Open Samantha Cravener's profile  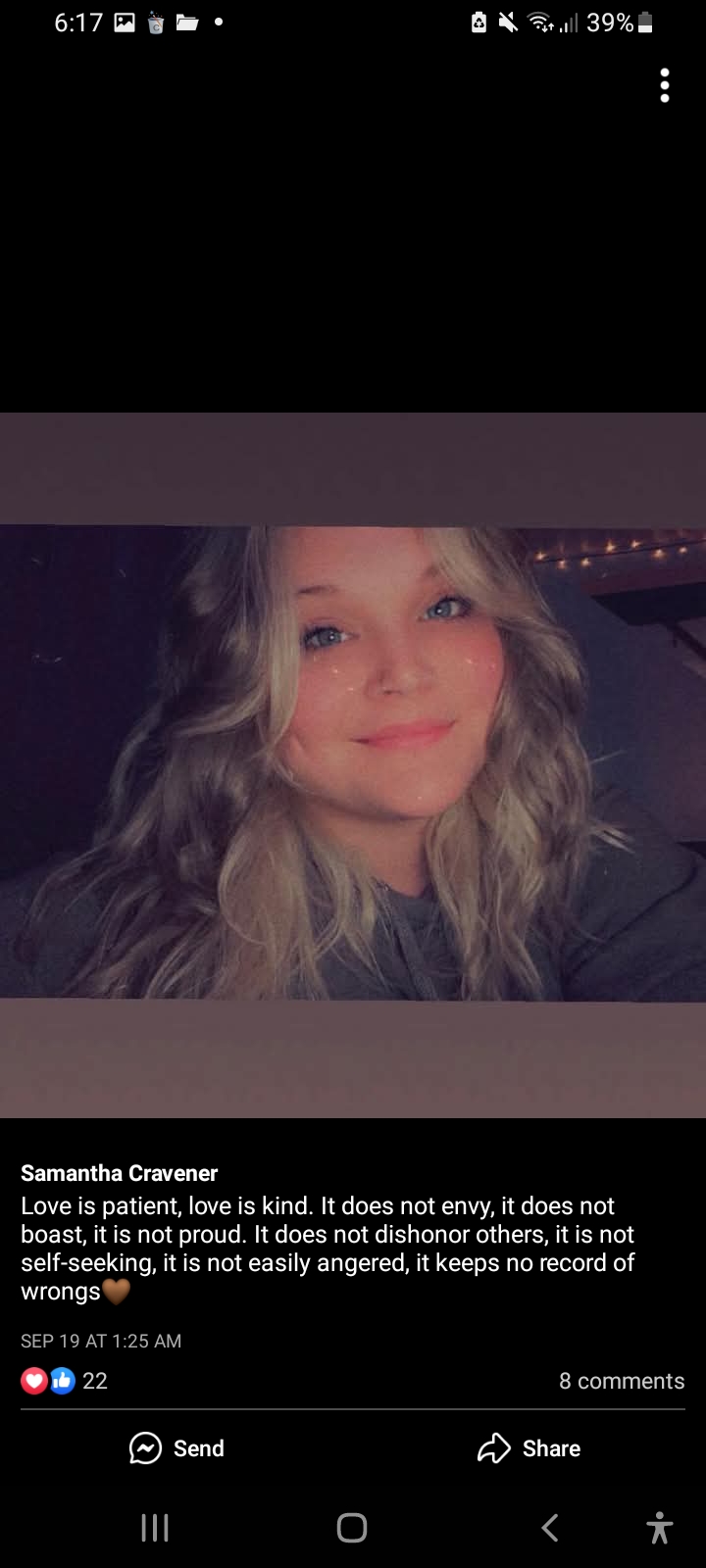(120, 1172)
